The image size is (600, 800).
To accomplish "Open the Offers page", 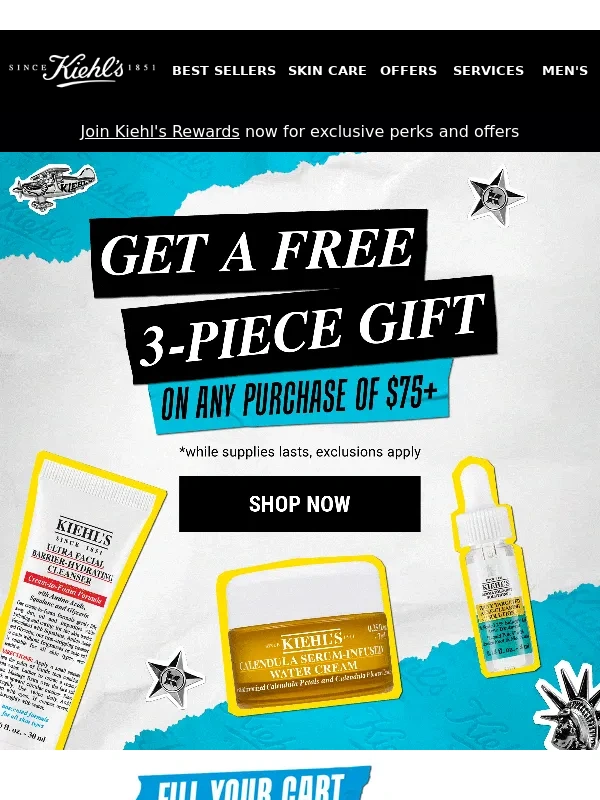I will [x=408, y=71].
